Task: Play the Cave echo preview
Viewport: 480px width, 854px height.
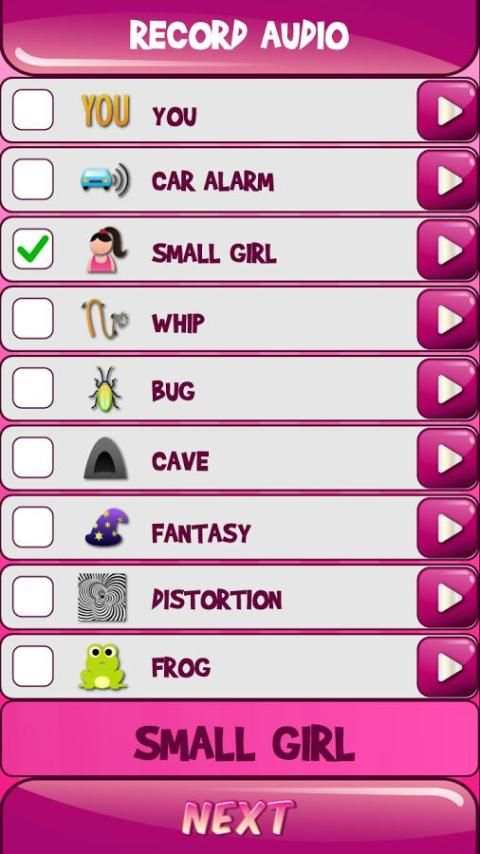Action: (448, 458)
